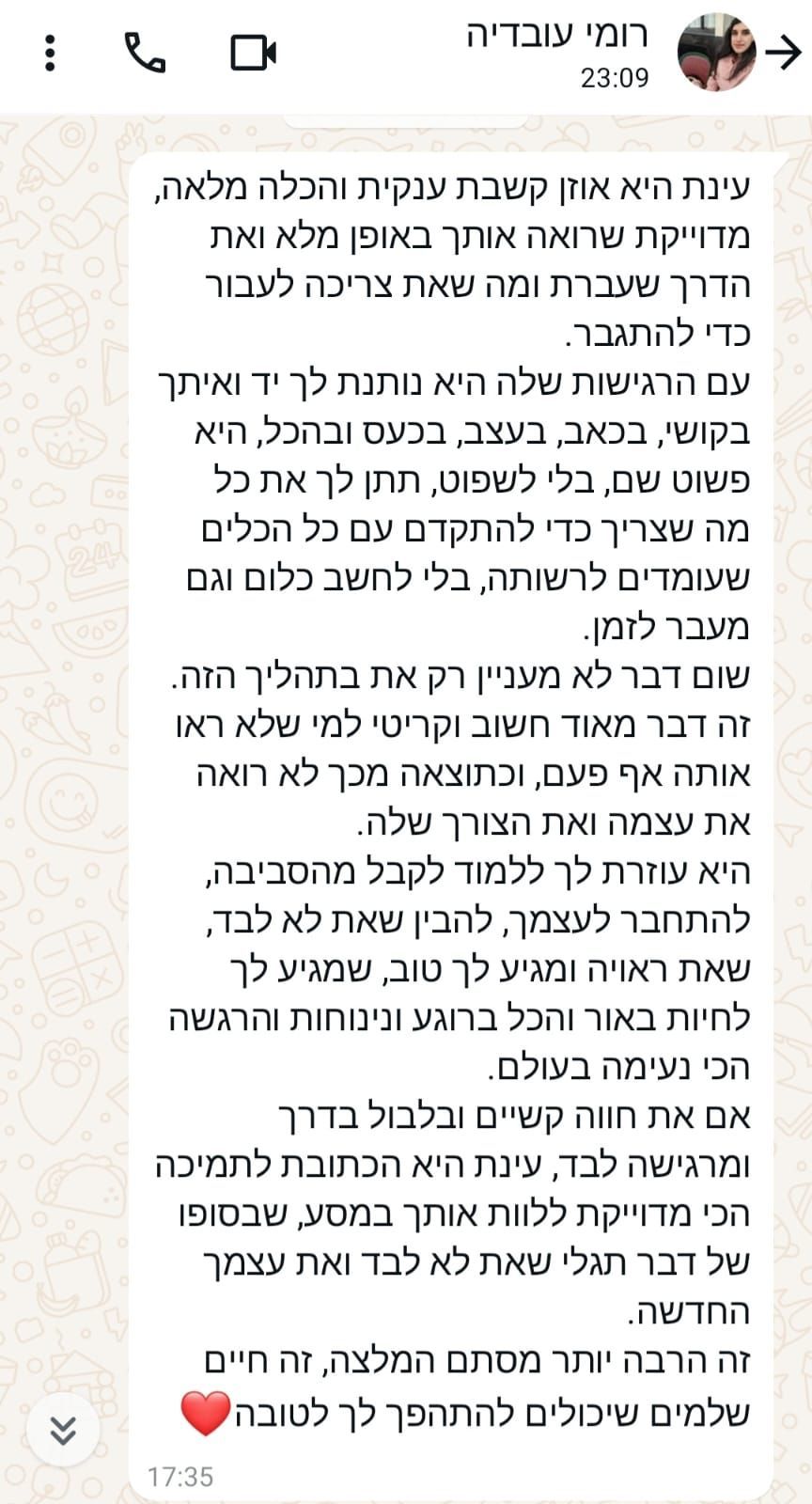Start a voice call with רומי עובדיה
Screen dimensions: 812x1504
[145, 53]
